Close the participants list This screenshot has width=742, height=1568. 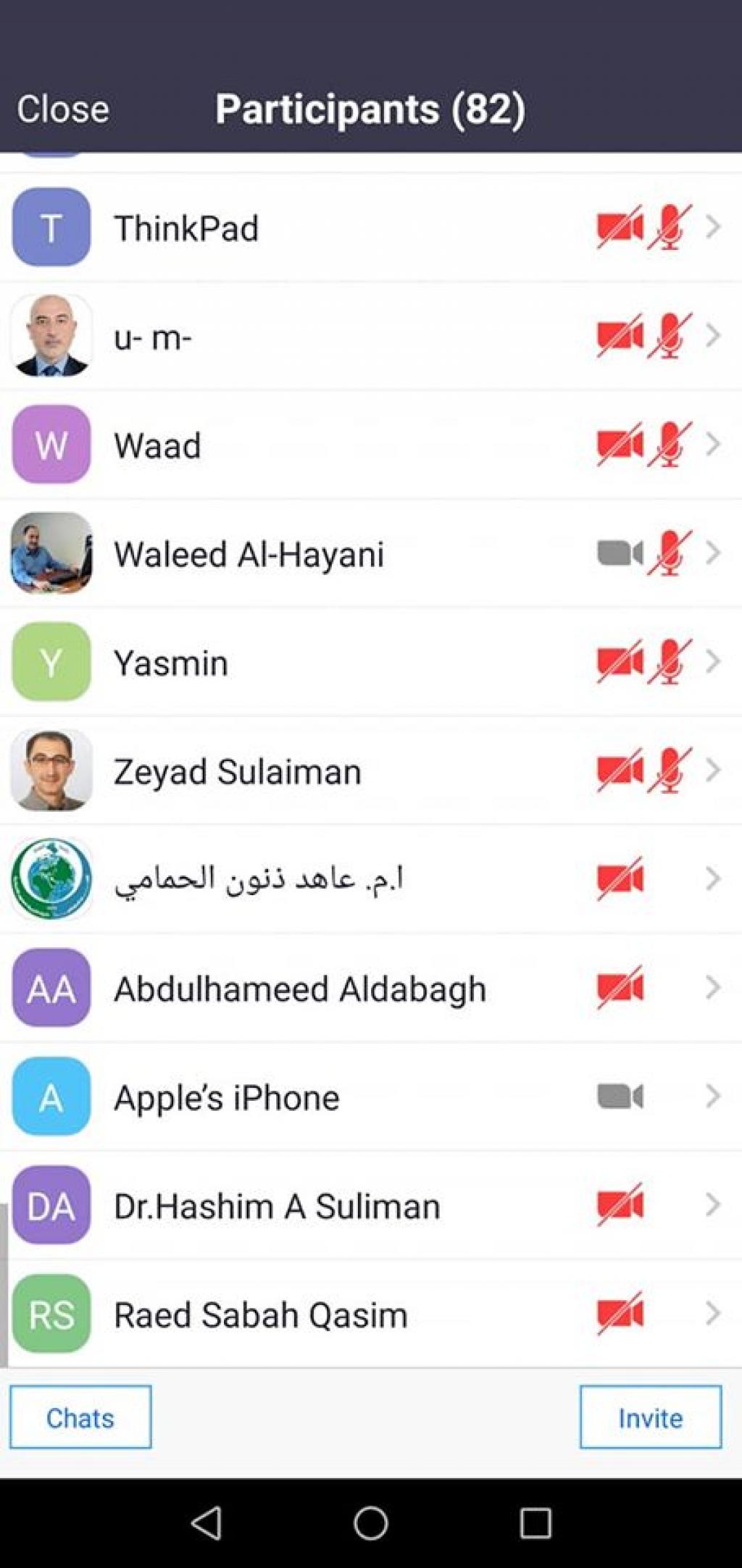click(63, 110)
